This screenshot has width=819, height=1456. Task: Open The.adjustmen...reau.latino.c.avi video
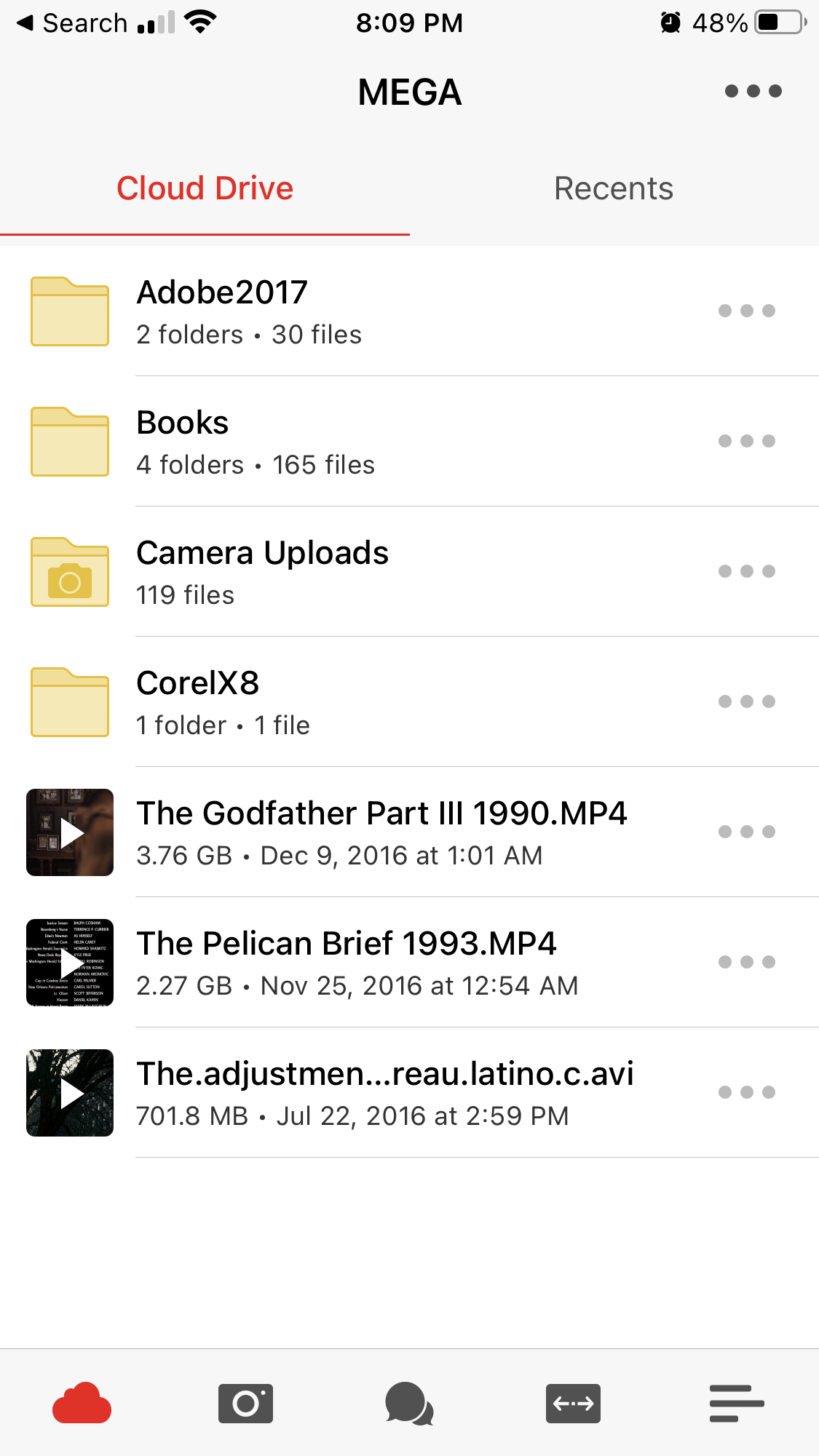(x=384, y=1092)
